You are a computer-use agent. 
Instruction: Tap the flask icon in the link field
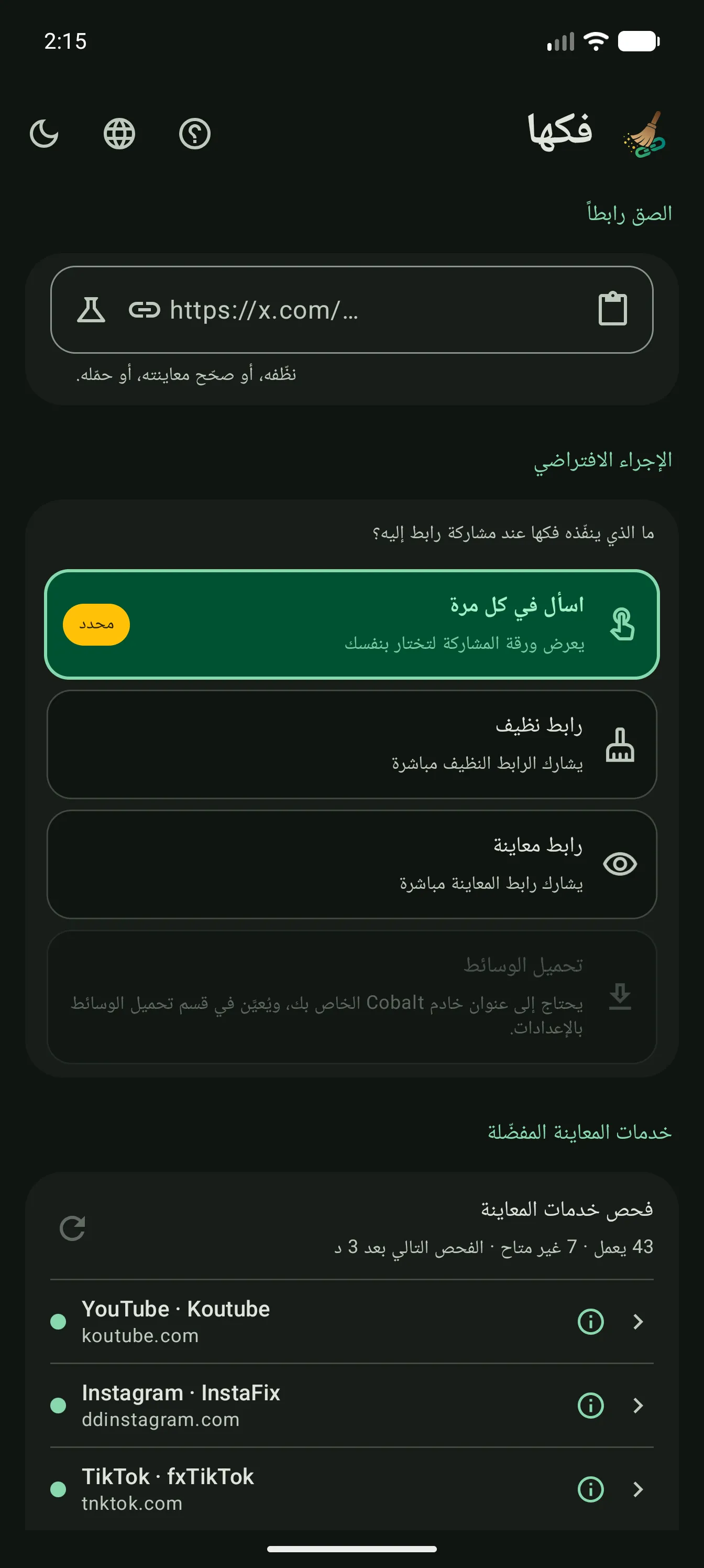click(x=91, y=310)
